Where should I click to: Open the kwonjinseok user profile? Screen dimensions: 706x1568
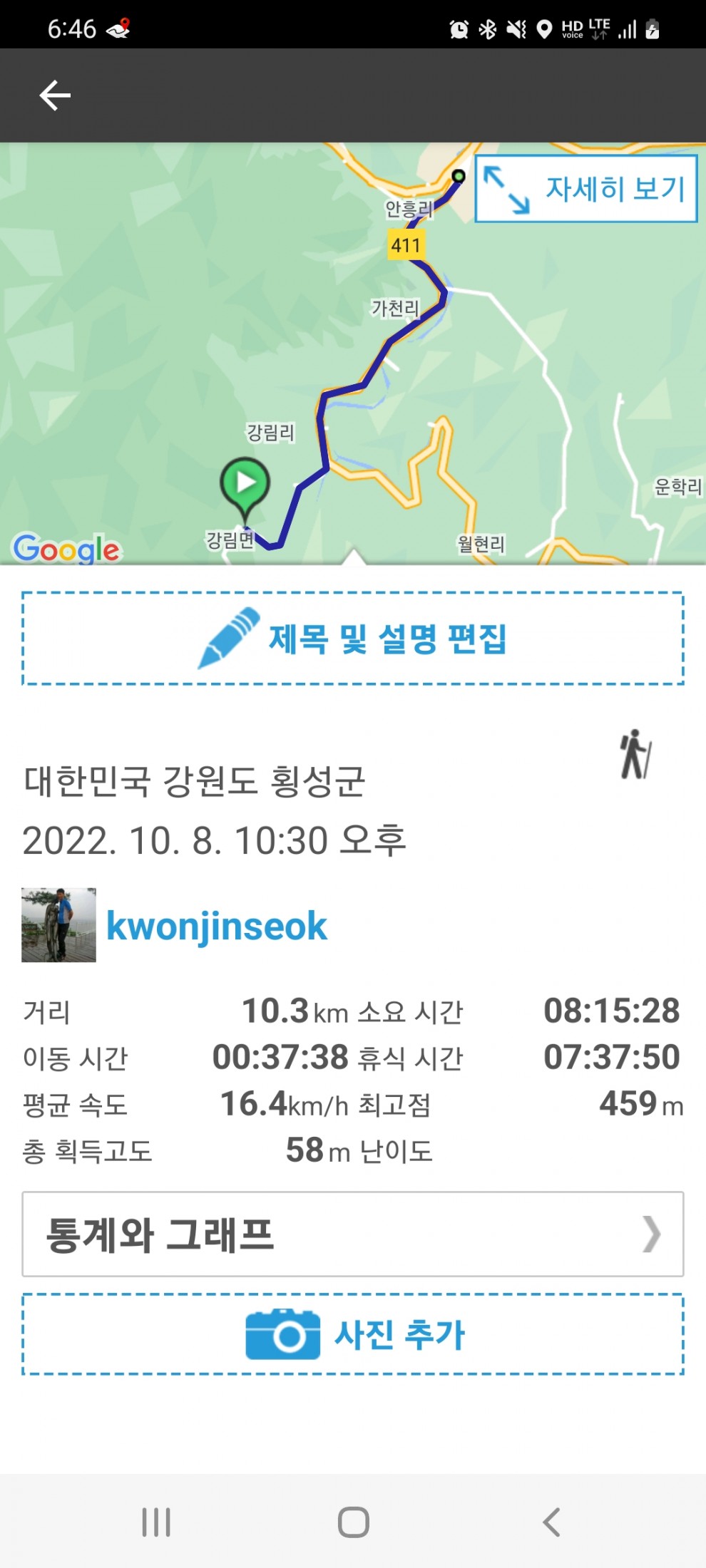pyautogui.click(x=217, y=926)
